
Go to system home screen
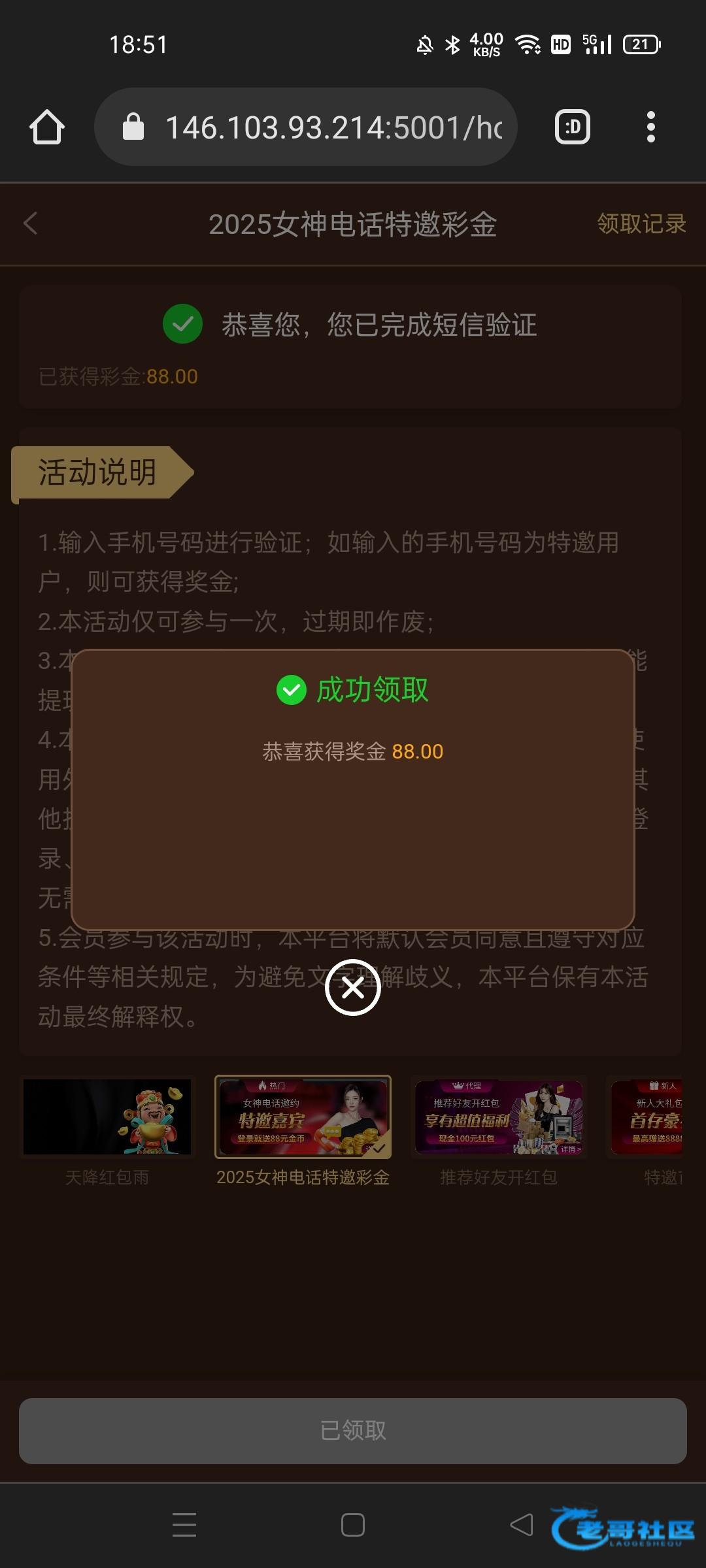click(353, 1525)
